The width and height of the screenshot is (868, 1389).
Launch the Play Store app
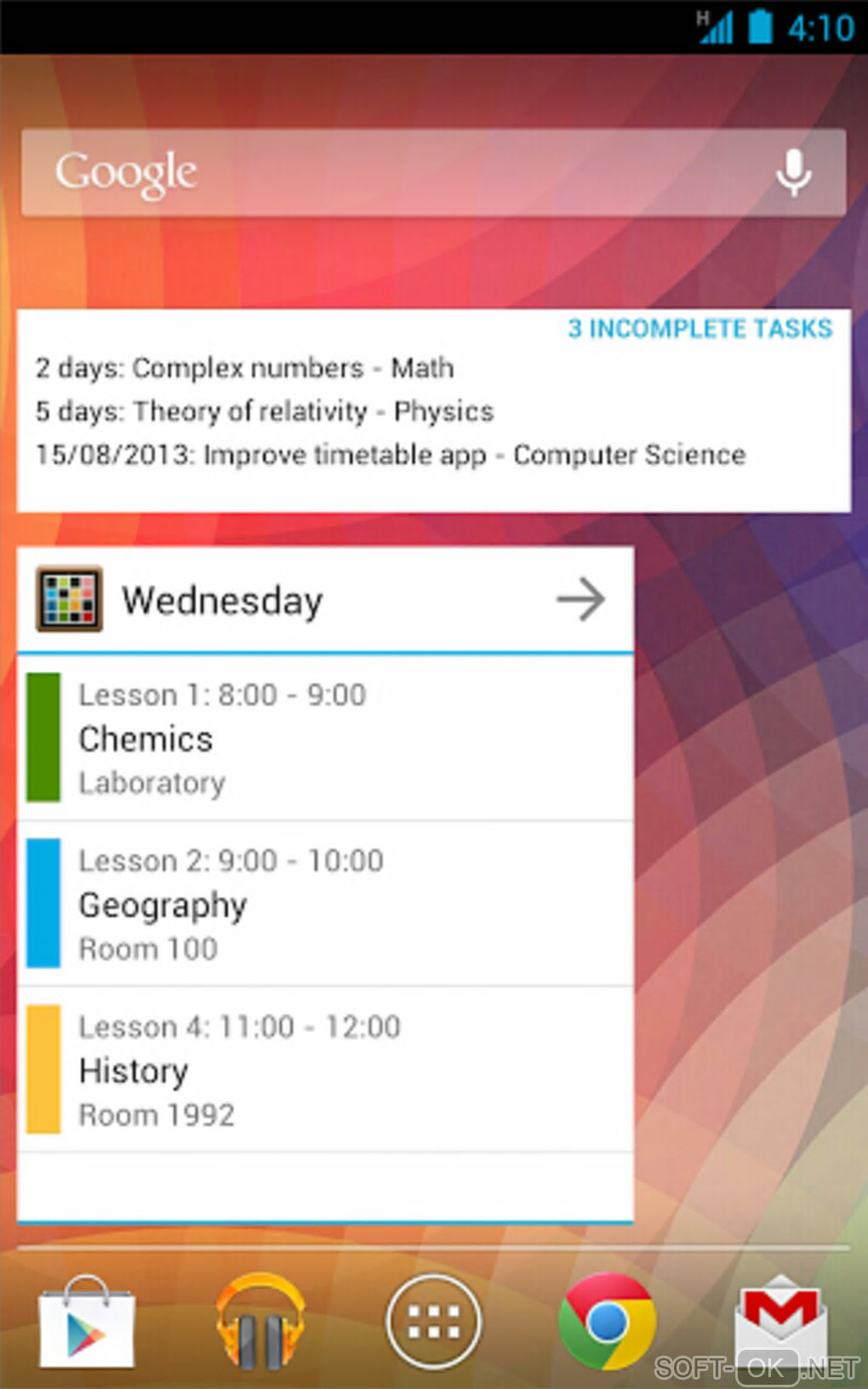(x=86, y=1322)
